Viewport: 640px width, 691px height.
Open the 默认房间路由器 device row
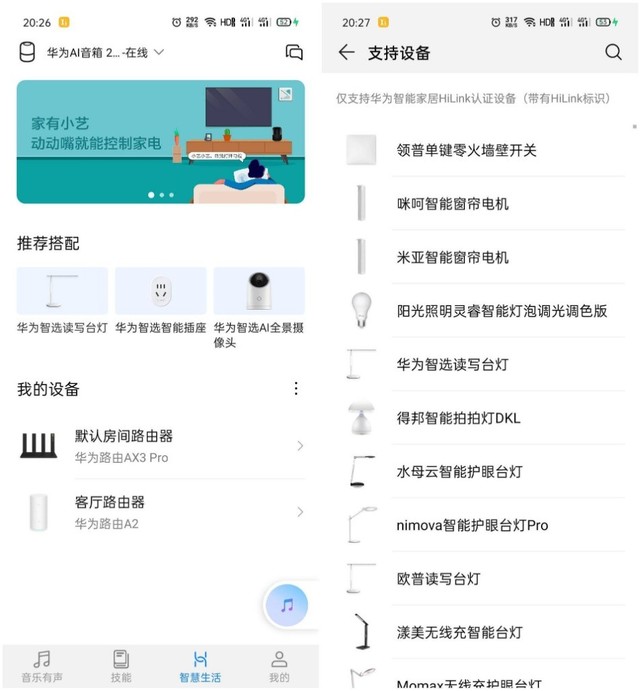click(160, 446)
